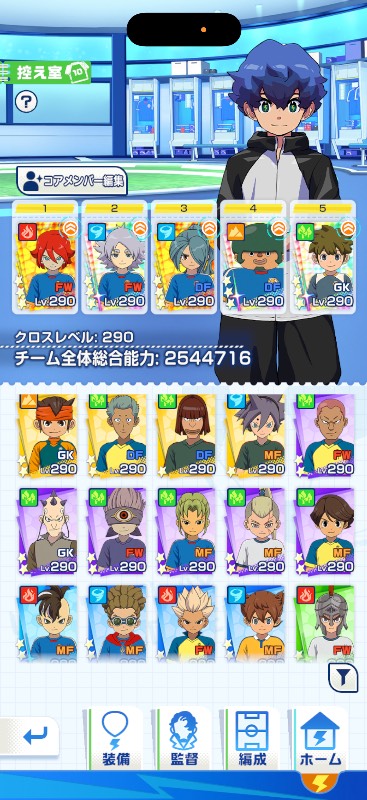The width and height of the screenshot is (367, 800).
Task: Open the orange-headband GK player card
Action: pyautogui.click(x=46, y=435)
